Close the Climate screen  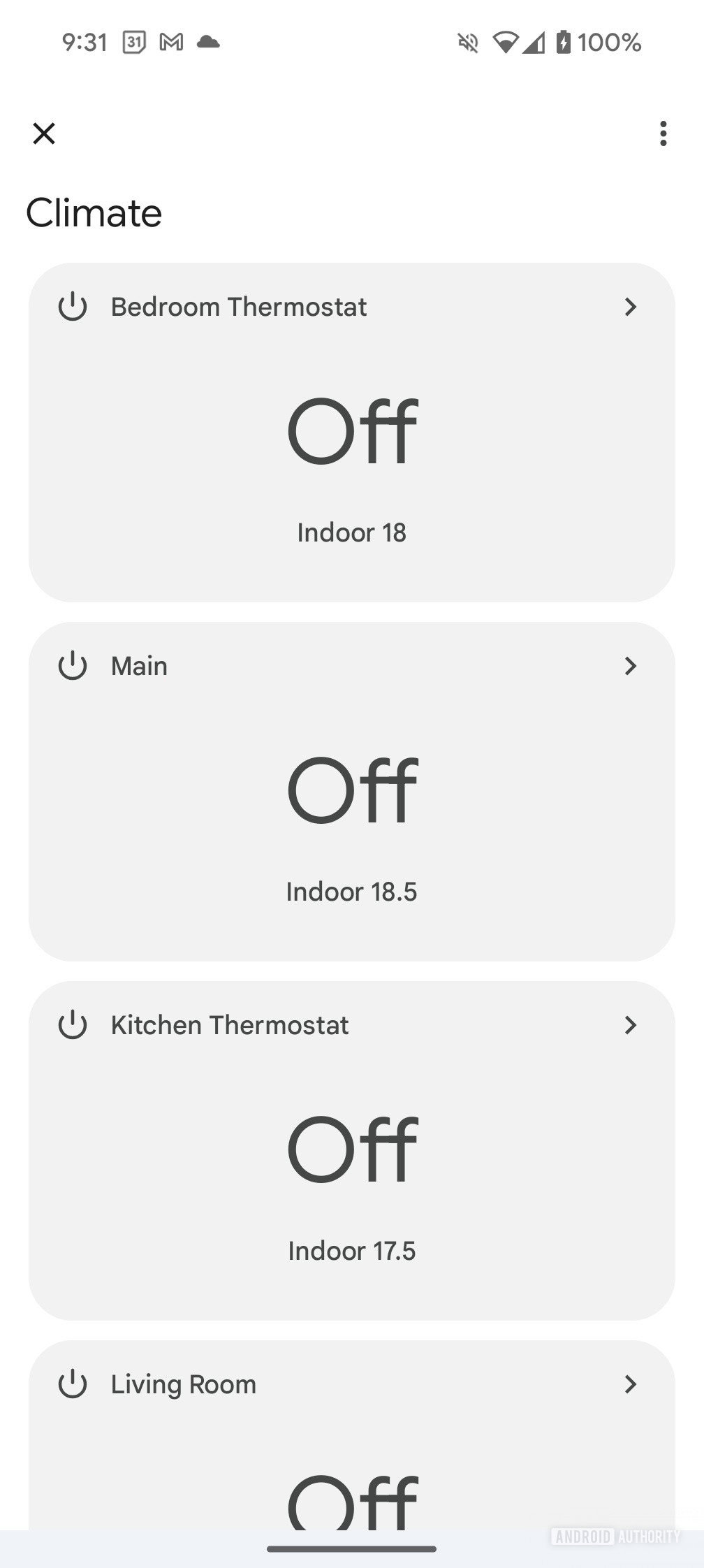tap(44, 133)
